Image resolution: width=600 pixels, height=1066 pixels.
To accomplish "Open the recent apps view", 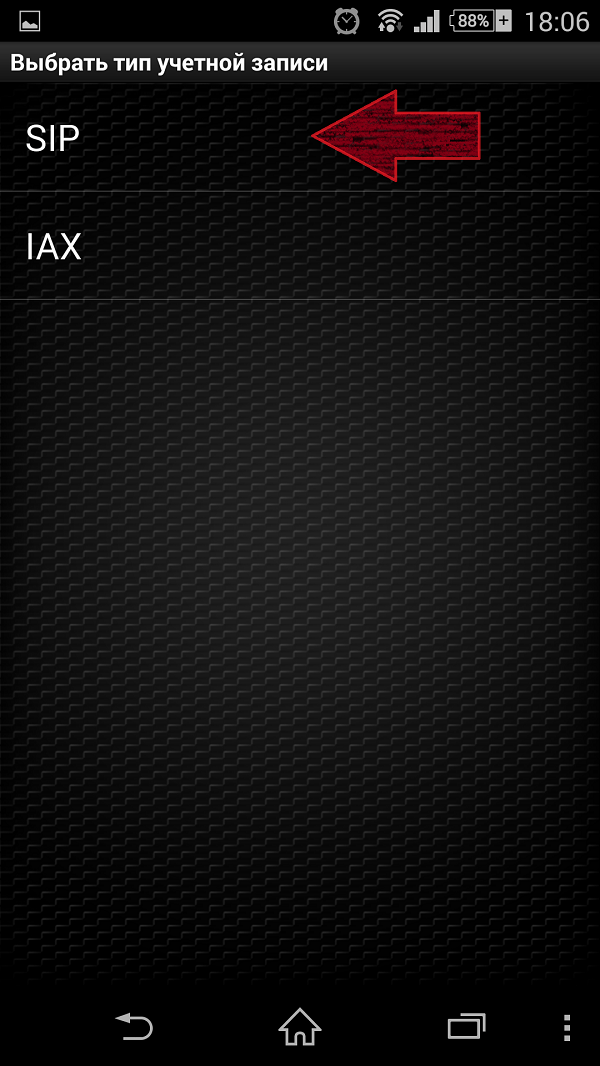I will click(467, 1026).
